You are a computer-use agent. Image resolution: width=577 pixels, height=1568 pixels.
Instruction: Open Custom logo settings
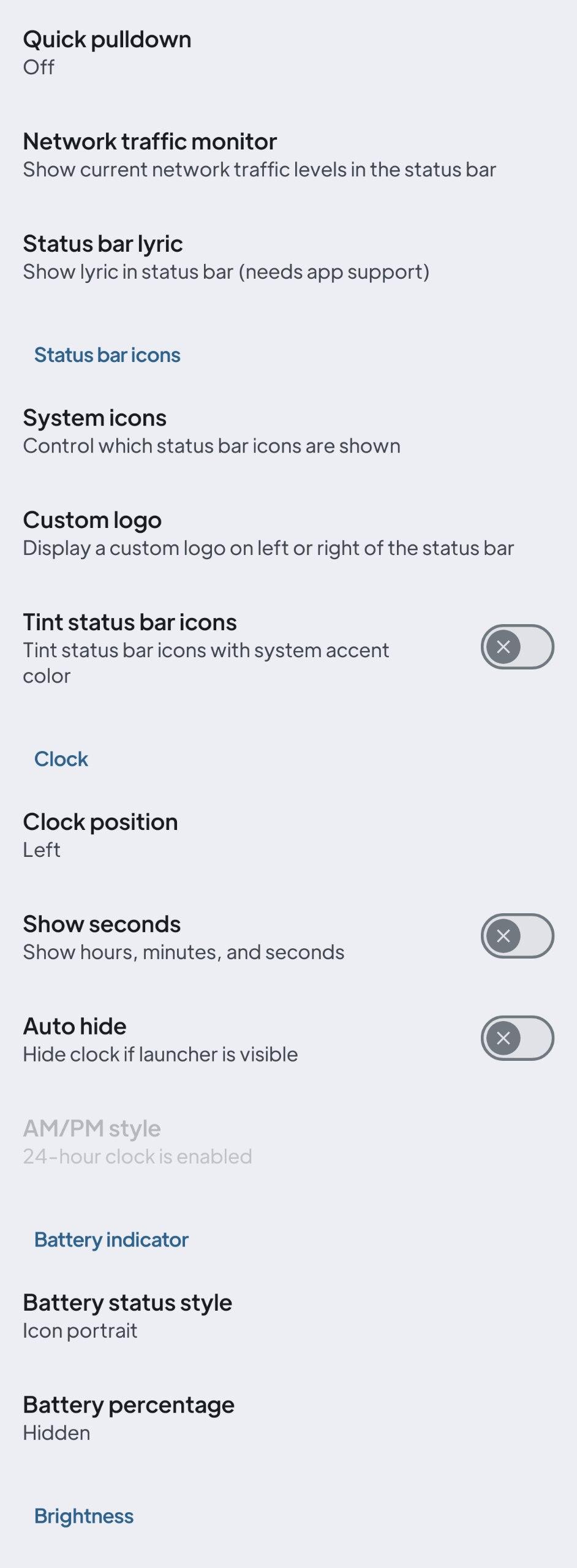[268, 533]
